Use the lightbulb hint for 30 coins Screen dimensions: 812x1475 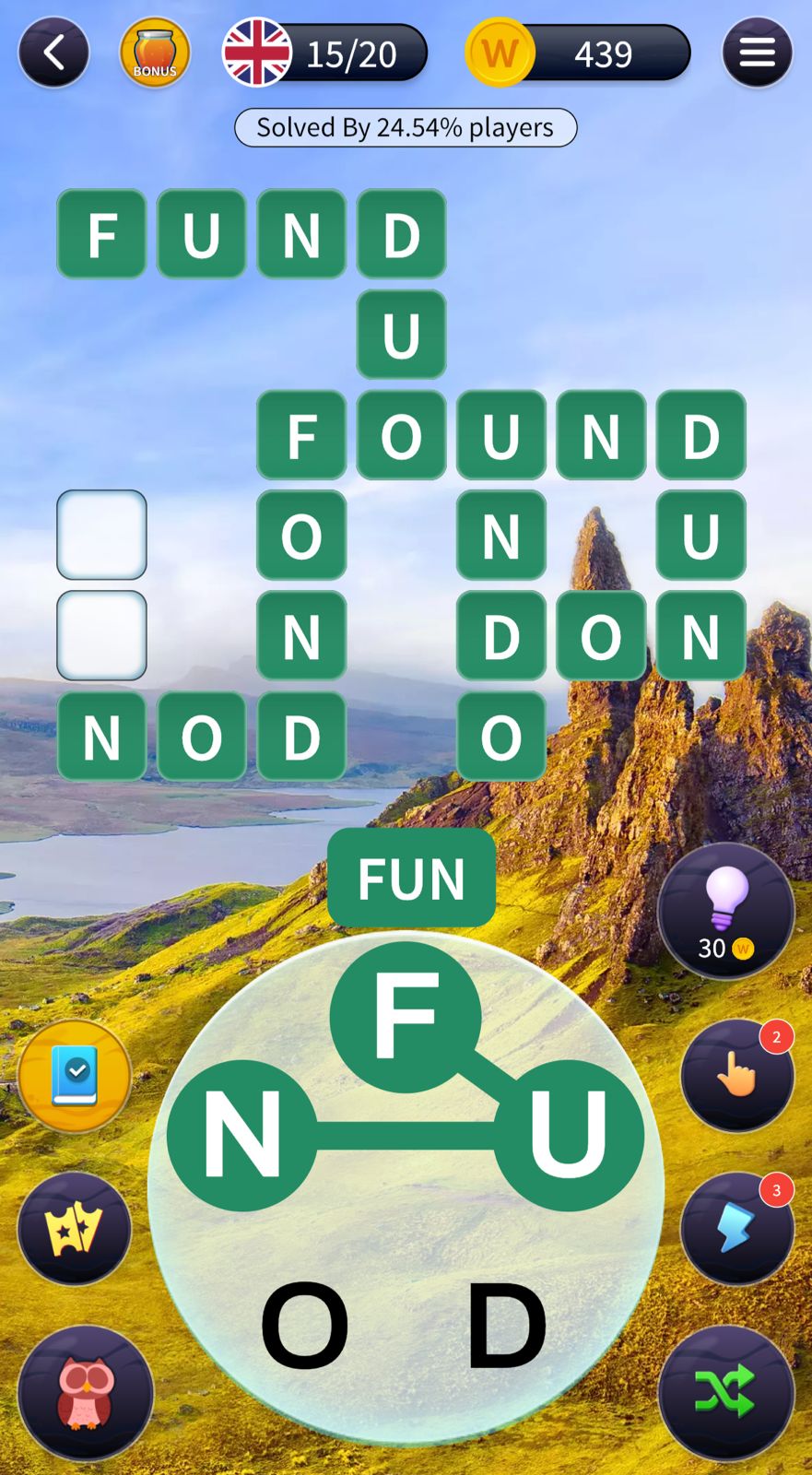[x=726, y=909]
